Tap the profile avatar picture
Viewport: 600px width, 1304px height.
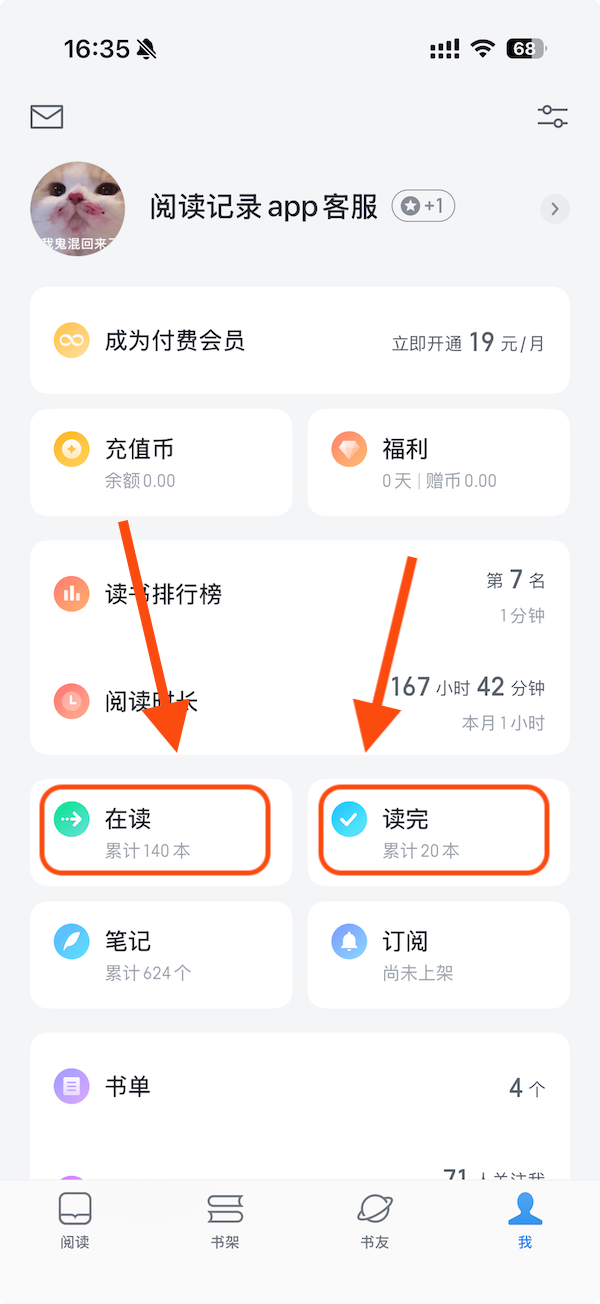78,209
